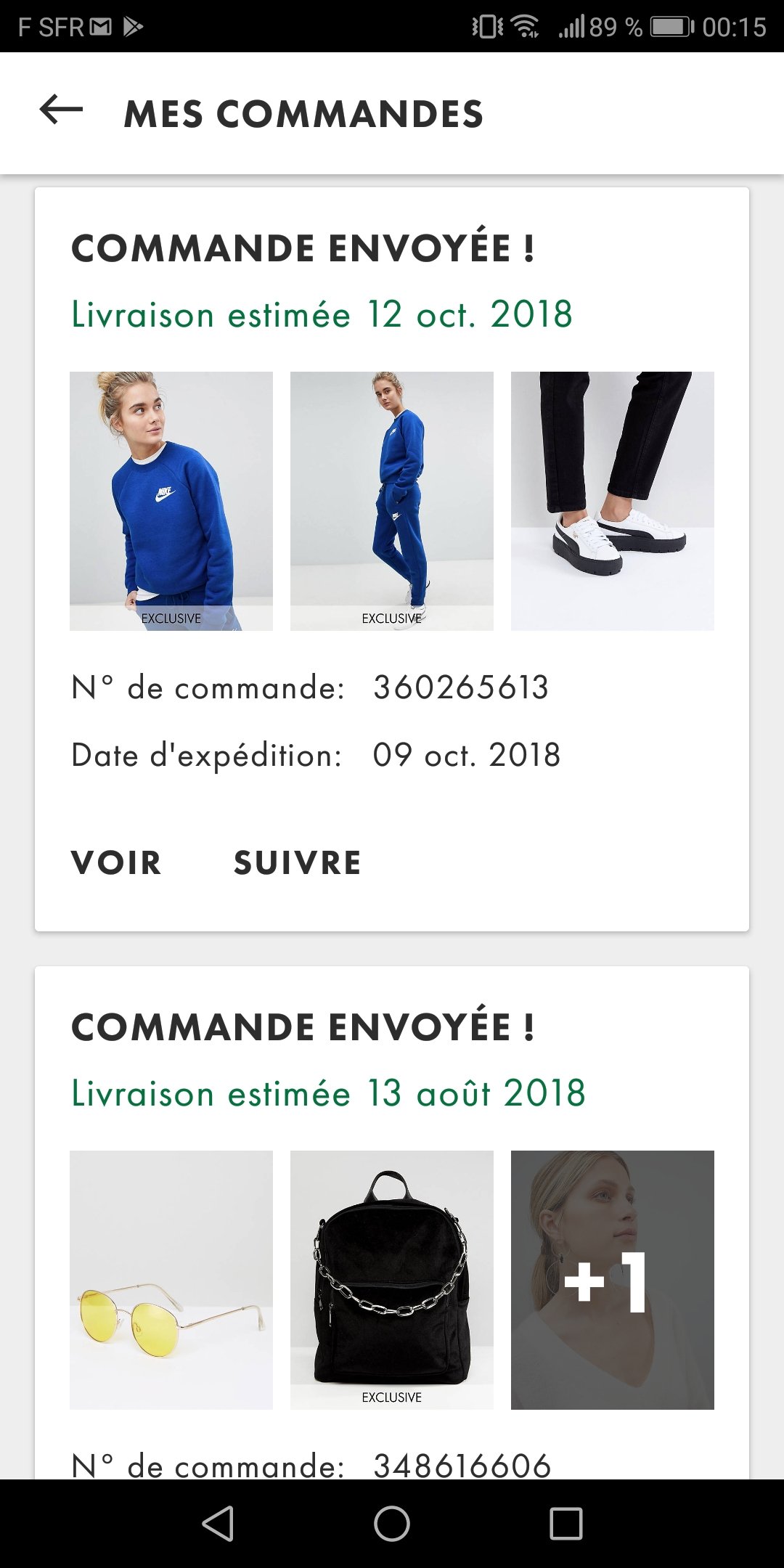Show the +1 additional item thumbnail
The width and height of the screenshot is (784, 1568).
tap(613, 1279)
